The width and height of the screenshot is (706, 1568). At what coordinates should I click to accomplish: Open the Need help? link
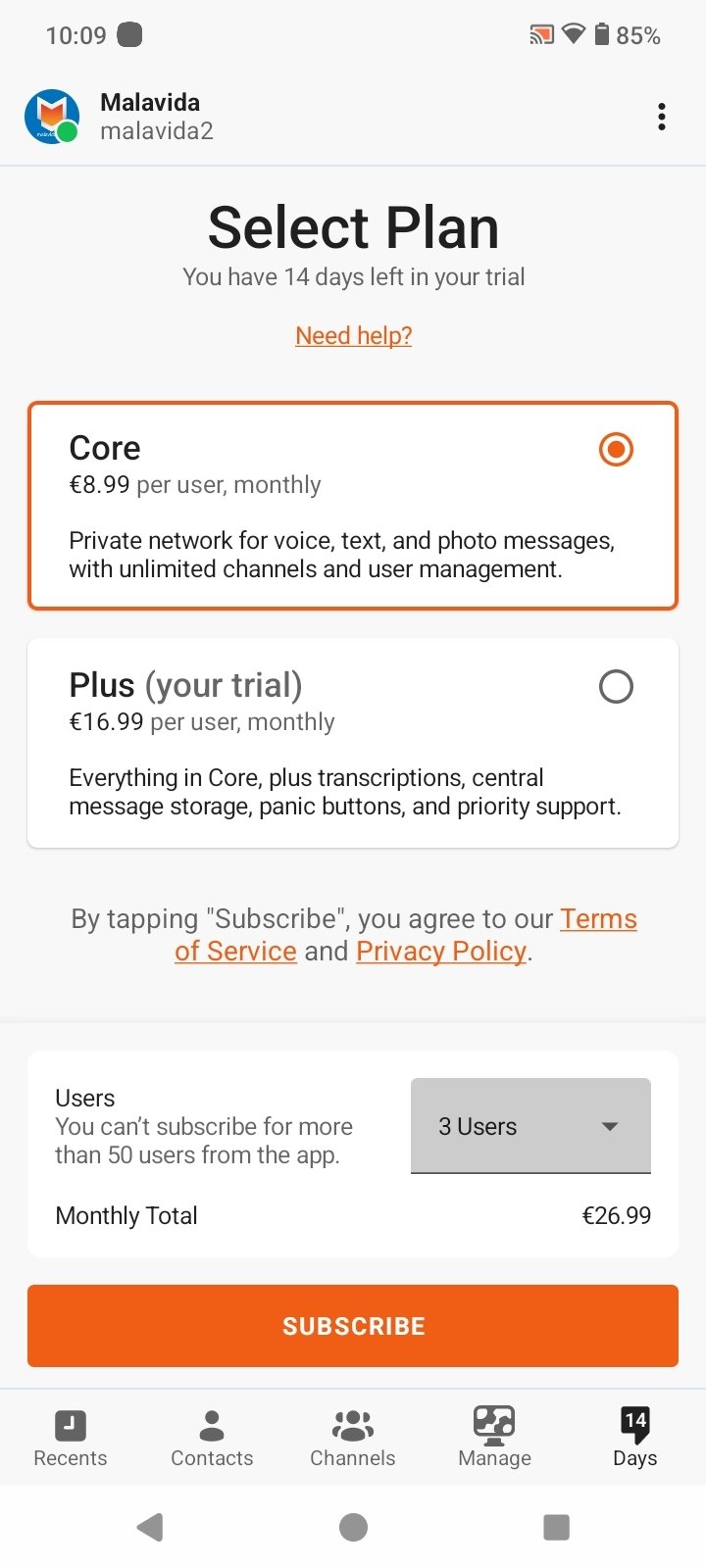[x=353, y=335]
